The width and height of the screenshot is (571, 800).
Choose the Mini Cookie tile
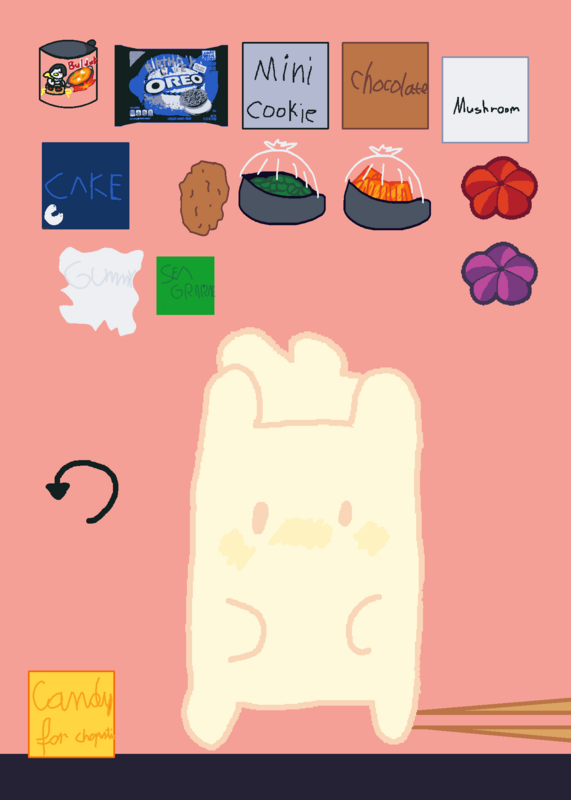tap(285, 86)
